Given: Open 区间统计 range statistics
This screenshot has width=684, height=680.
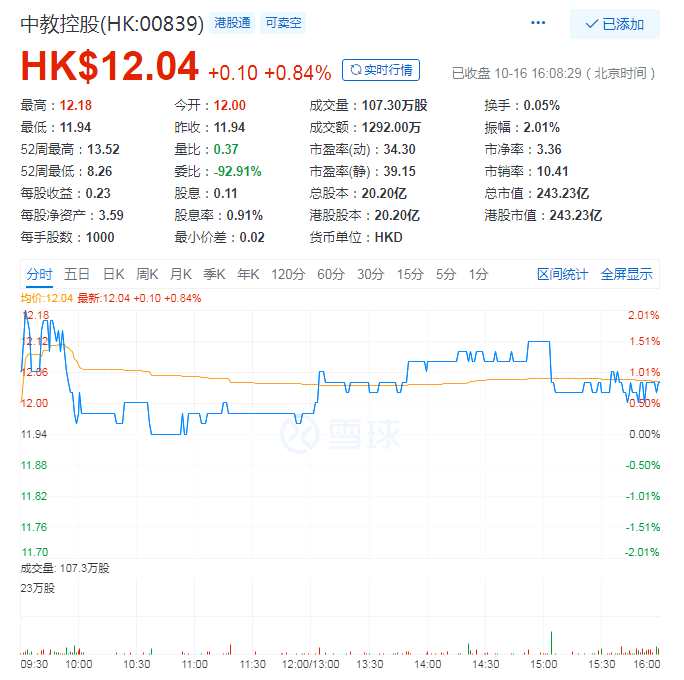Looking at the screenshot, I should coord(562,274).
